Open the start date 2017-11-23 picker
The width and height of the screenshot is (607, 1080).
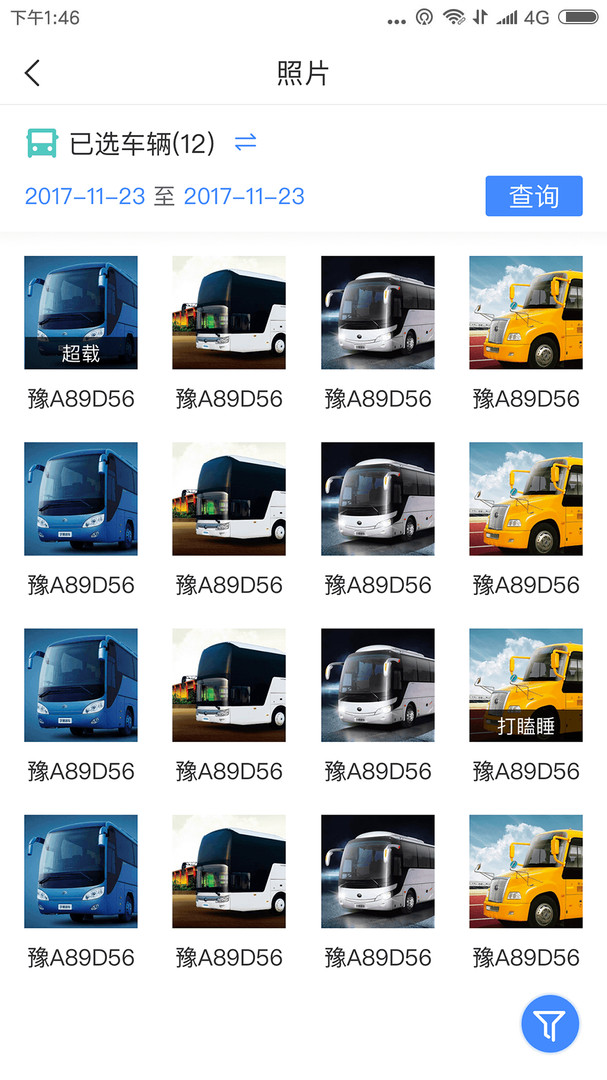coord(85,196)
